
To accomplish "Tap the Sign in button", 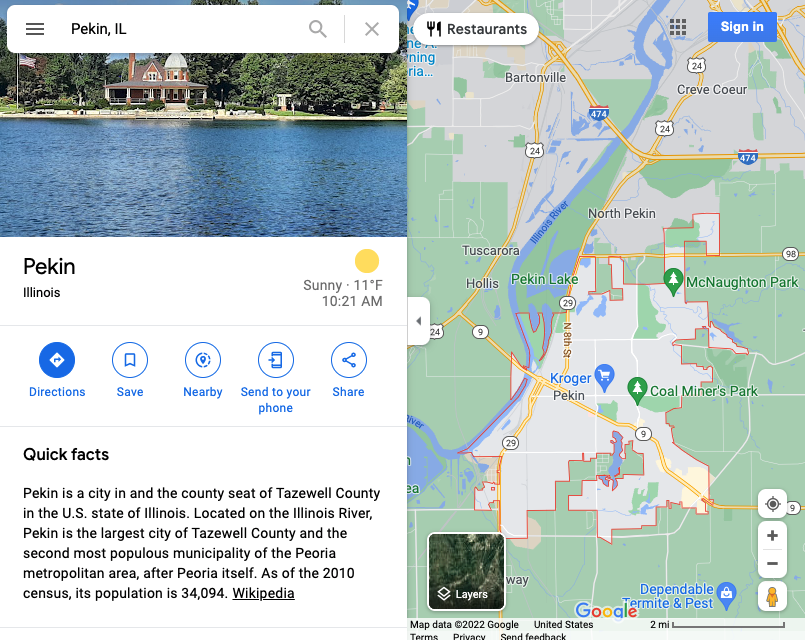I will (x=742, y=27).
